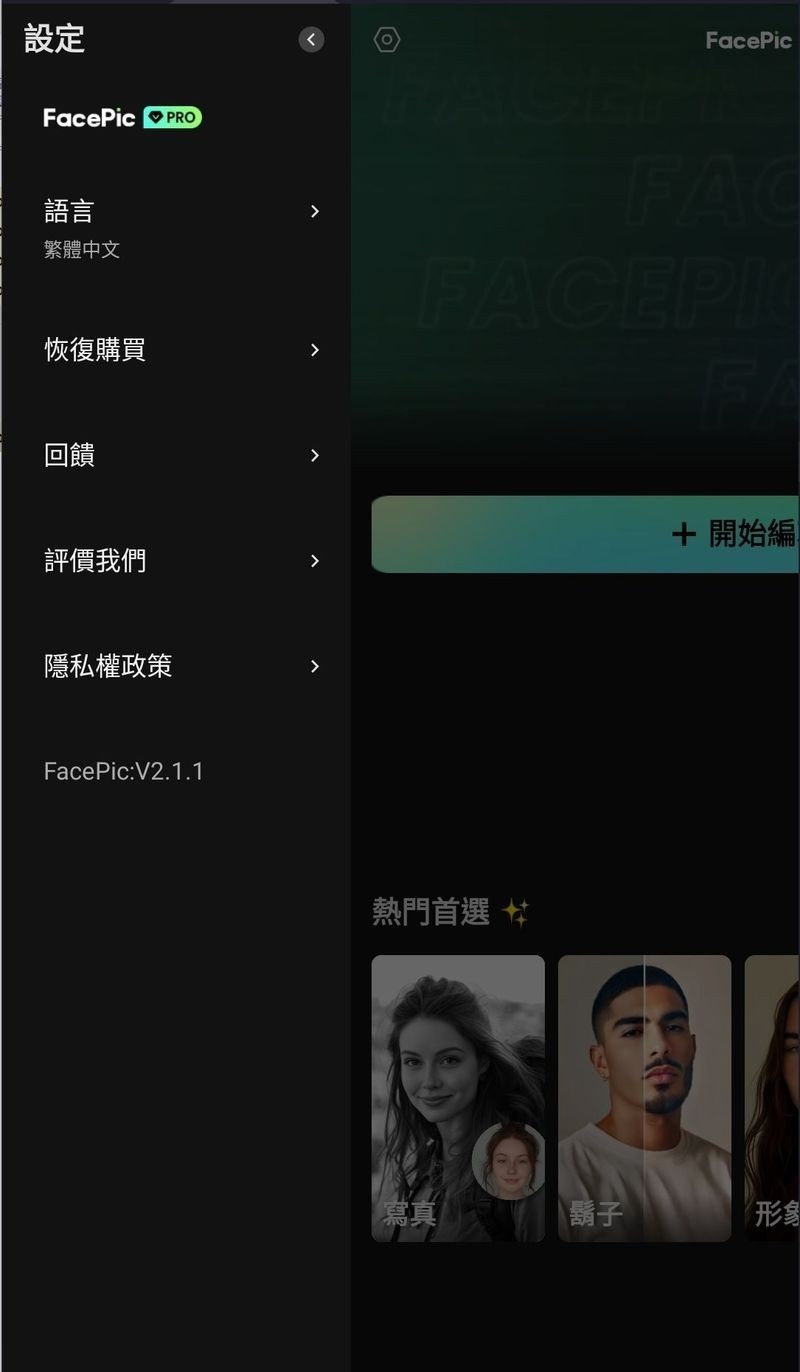The width and height of the screenshot is (800, 1372).
Task: Tap the hexagon settings icon
Action: (387, 40)
